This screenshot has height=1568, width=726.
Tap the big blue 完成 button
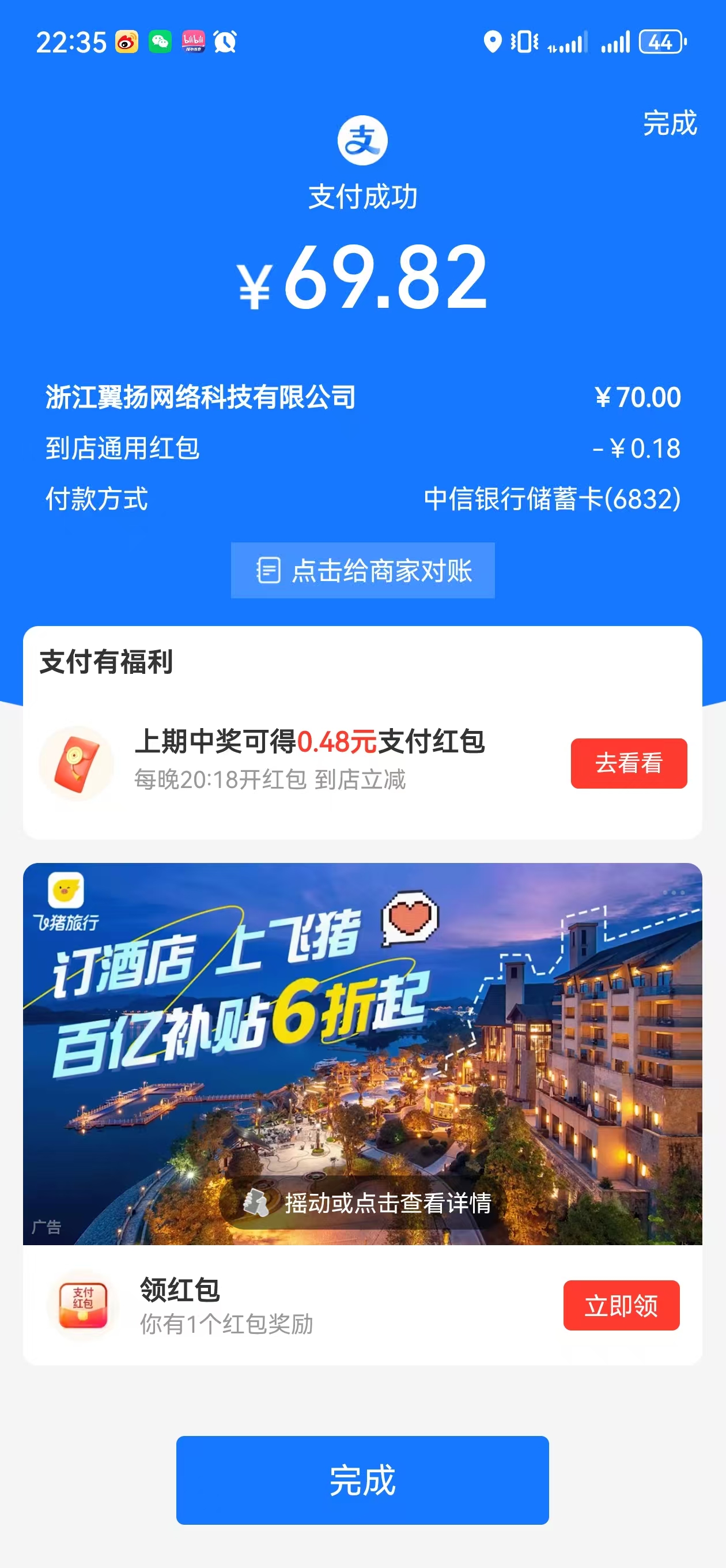[362, 1480]
